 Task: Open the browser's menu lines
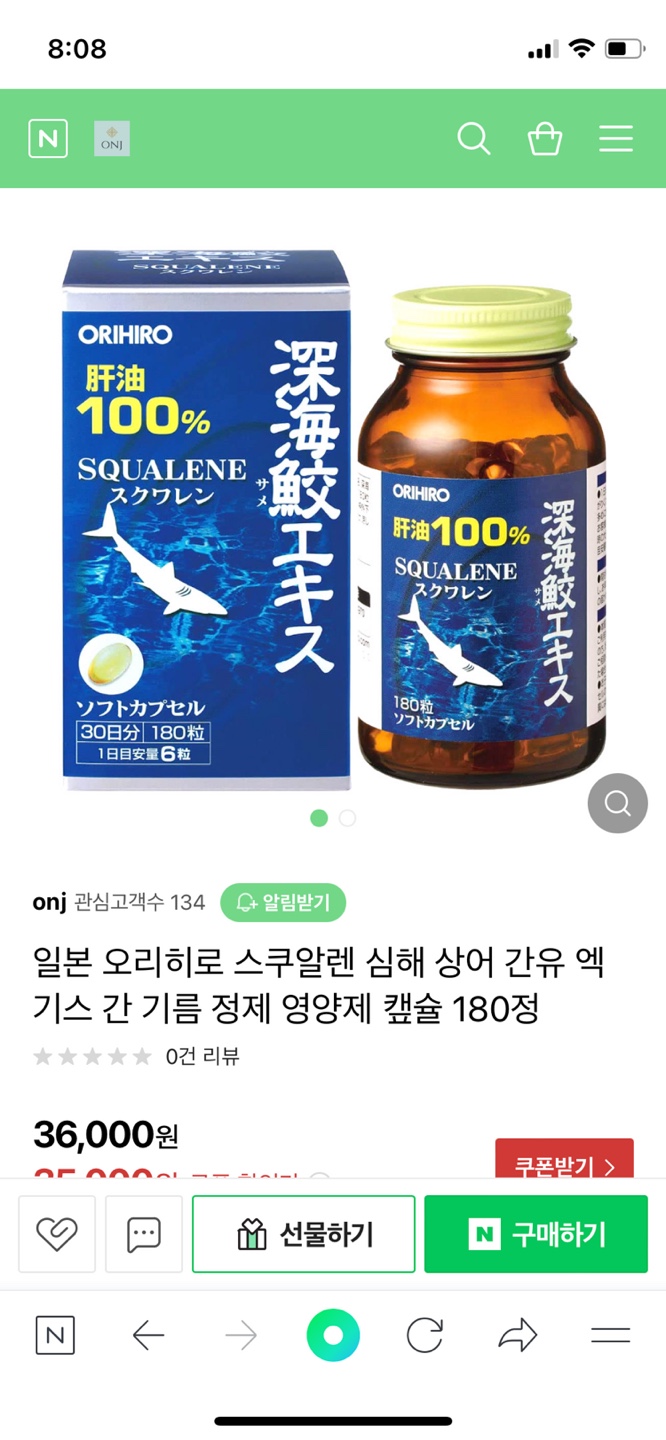tap(610, 1335)
